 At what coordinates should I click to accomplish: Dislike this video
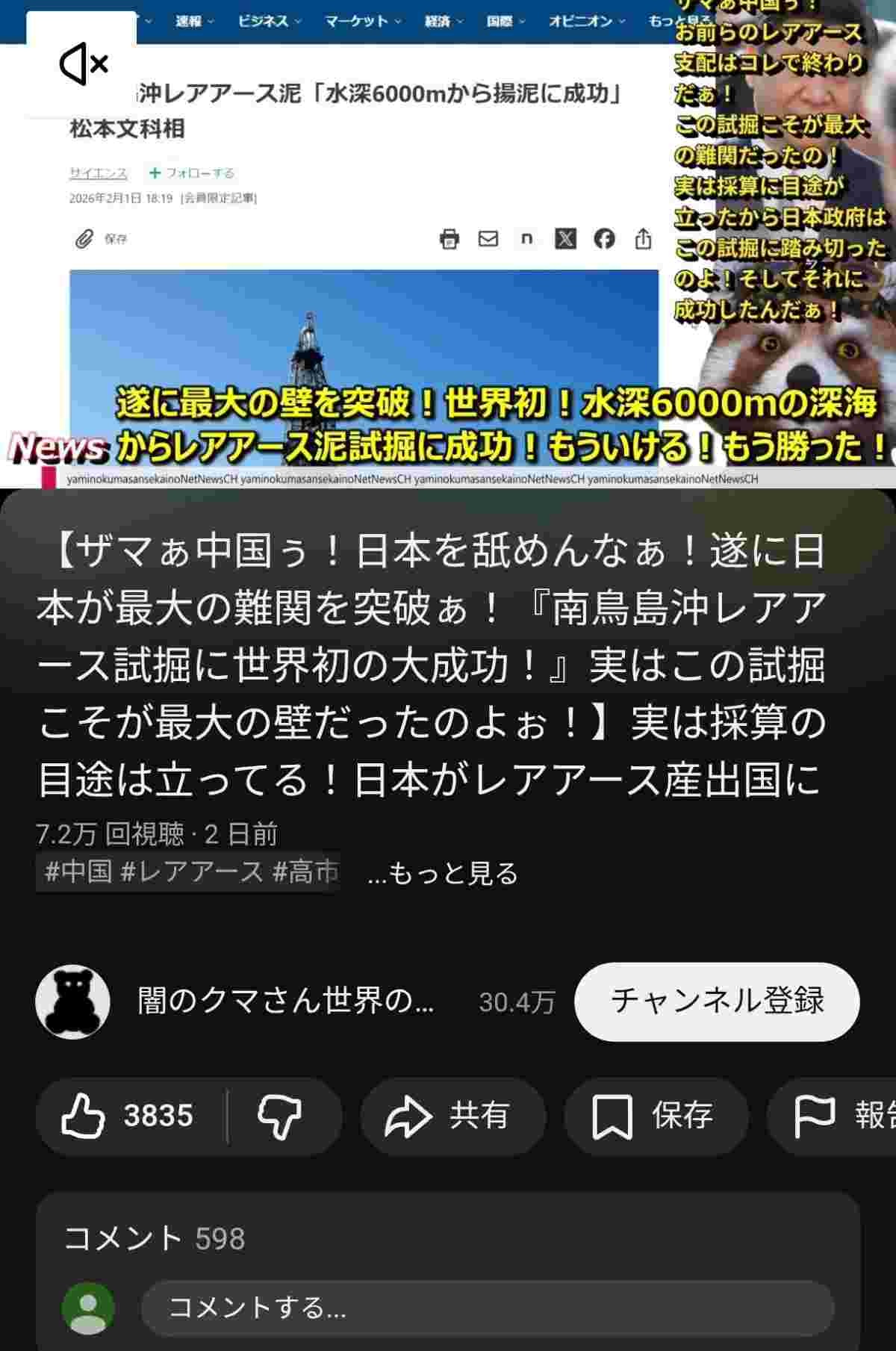[x=280, y=1116]
